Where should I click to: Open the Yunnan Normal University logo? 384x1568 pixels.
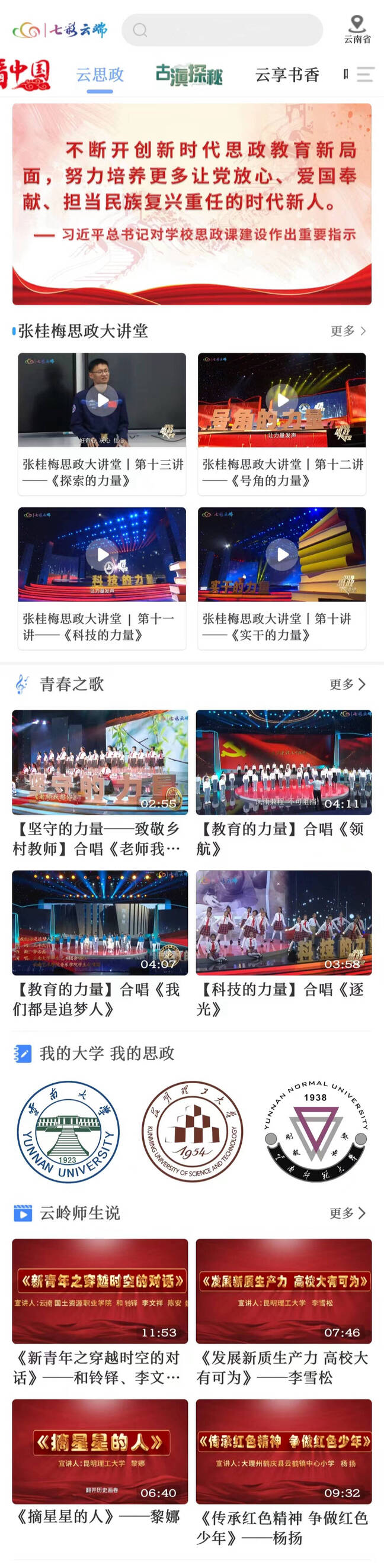click(316, 1132)
